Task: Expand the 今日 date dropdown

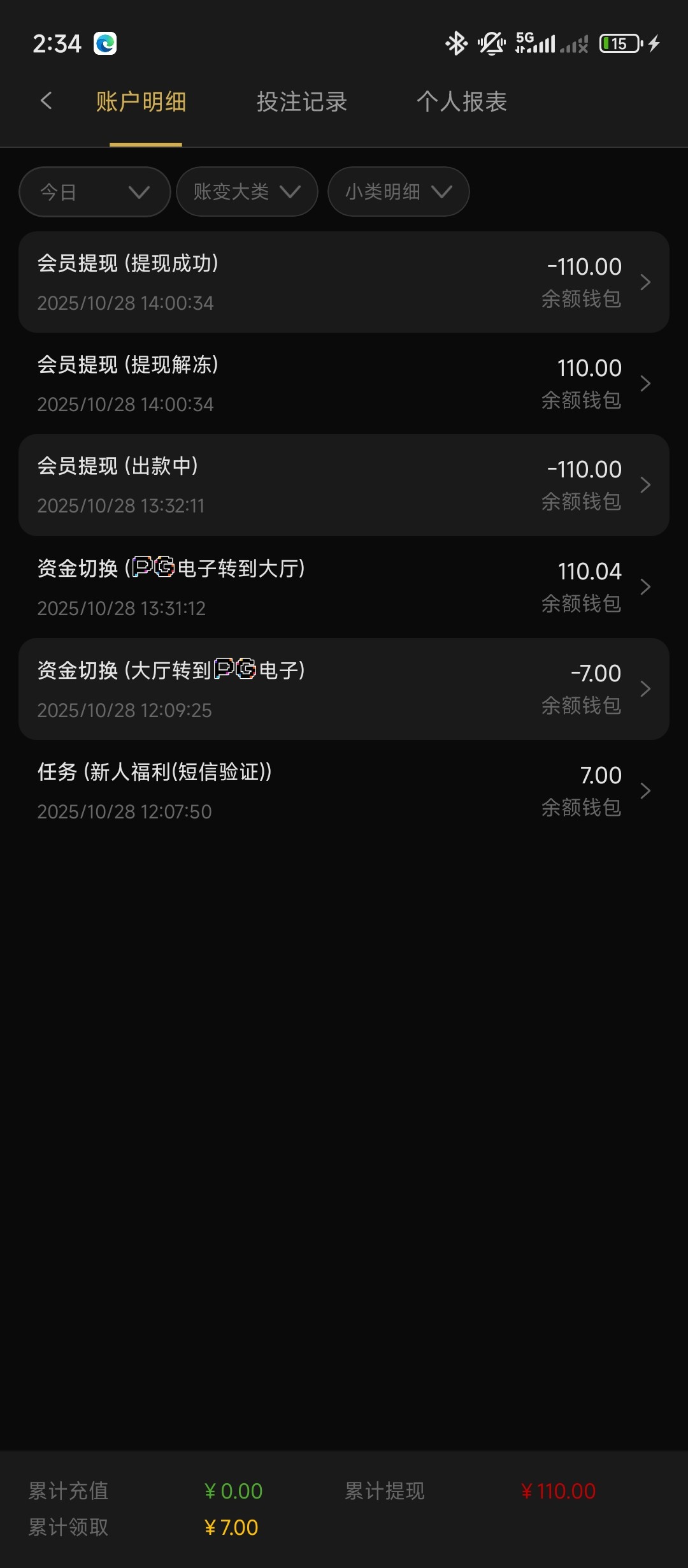Action: coord(95,192)
